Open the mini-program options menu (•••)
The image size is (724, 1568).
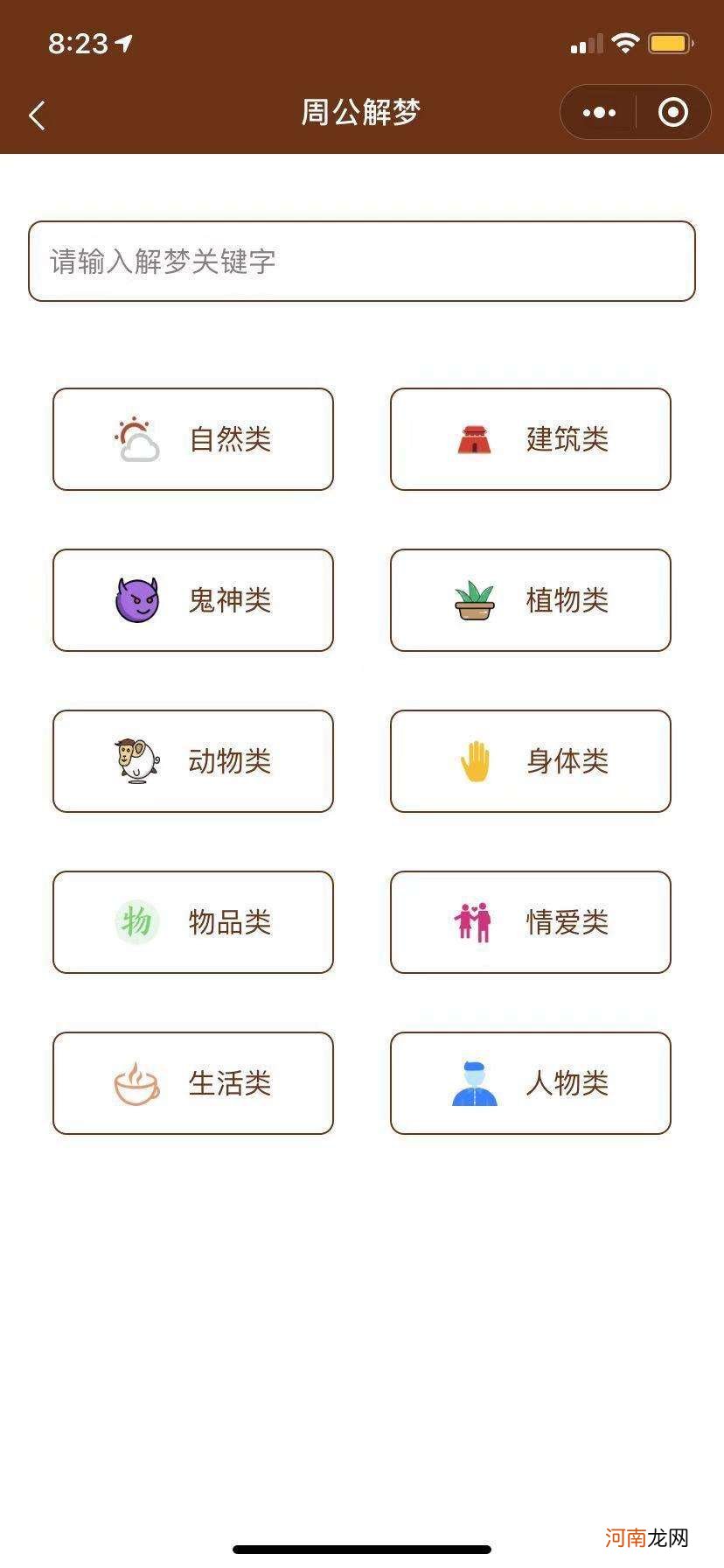click(598, 112)
